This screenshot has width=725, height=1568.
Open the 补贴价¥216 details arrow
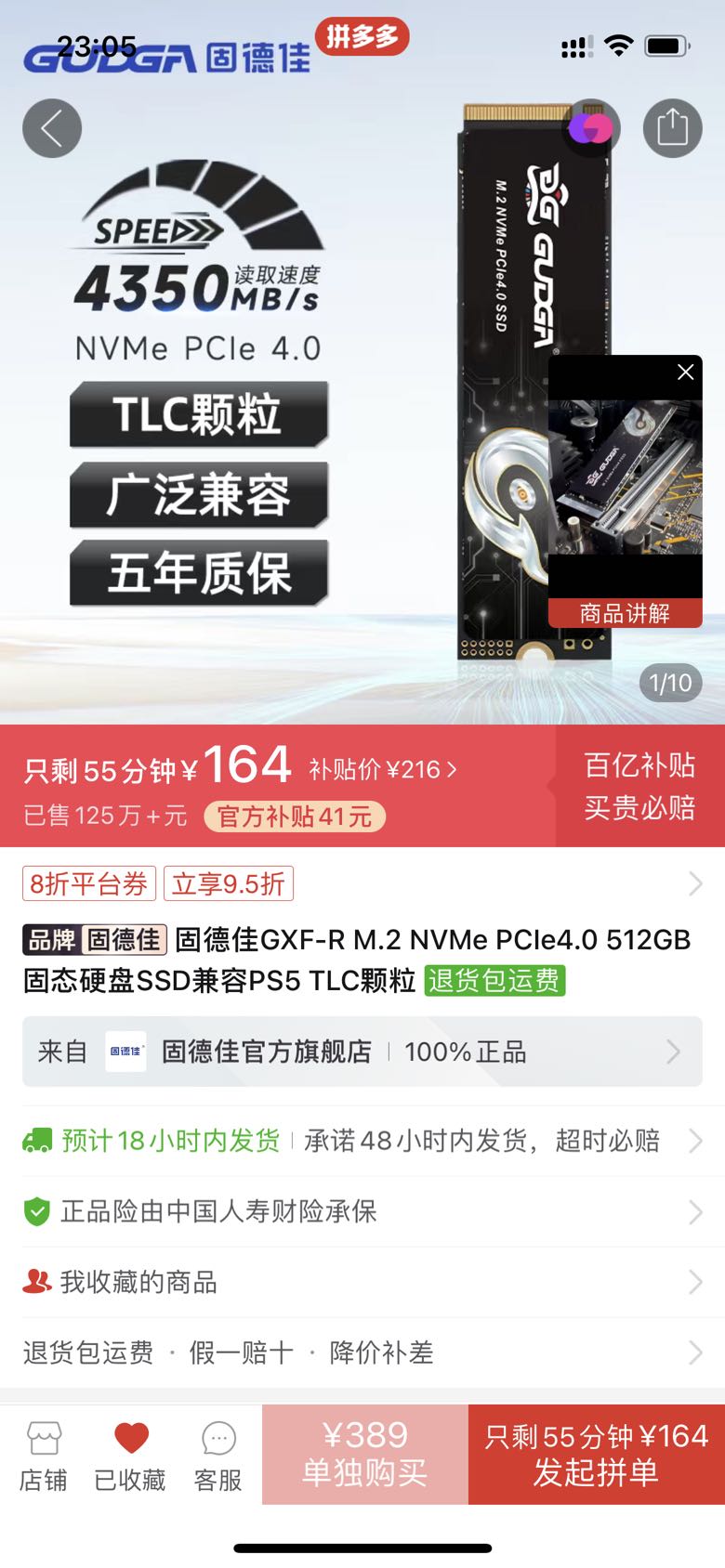tap(453, 770)
